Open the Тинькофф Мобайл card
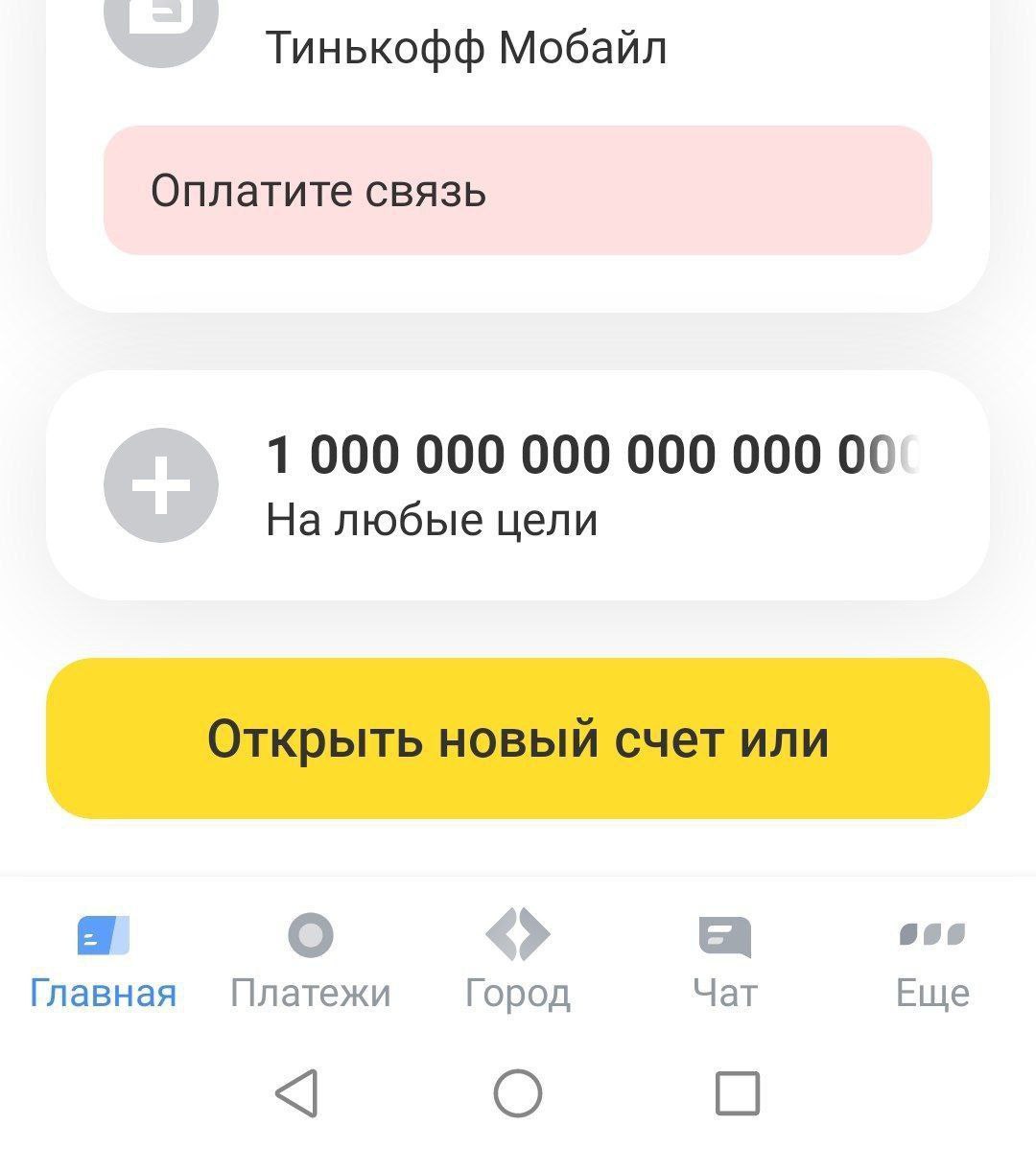The width and height of the screenshot is (1036, 1149). [465, 48]
